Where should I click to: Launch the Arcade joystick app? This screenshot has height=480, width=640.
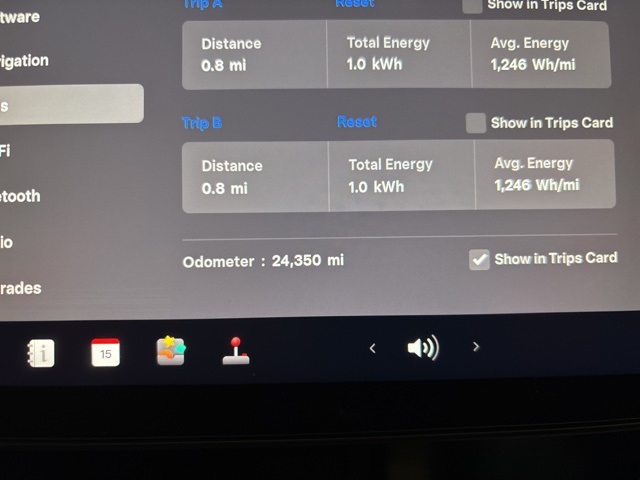236,351
